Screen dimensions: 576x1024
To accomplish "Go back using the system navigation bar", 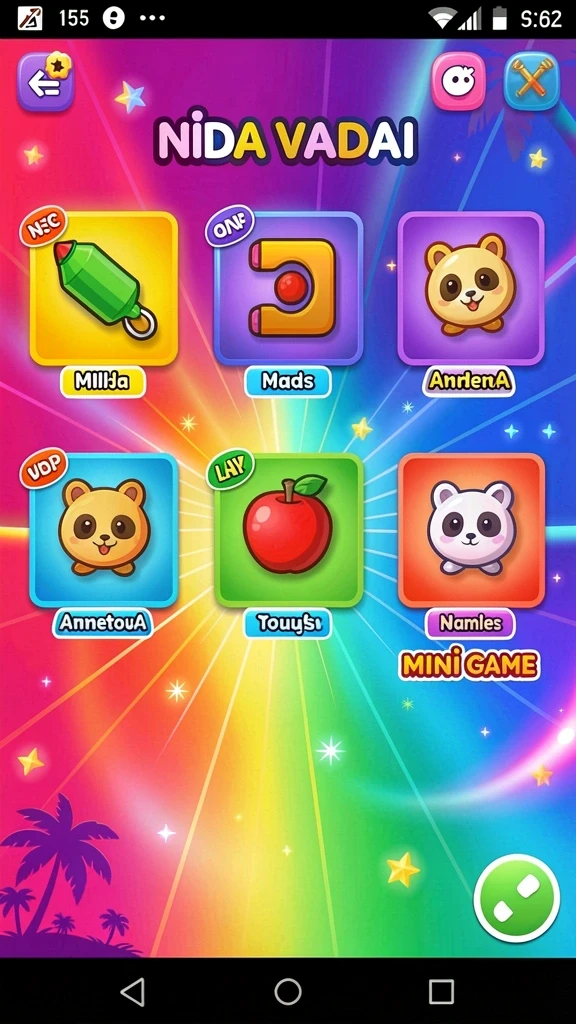I will click(x=133, y=992).
